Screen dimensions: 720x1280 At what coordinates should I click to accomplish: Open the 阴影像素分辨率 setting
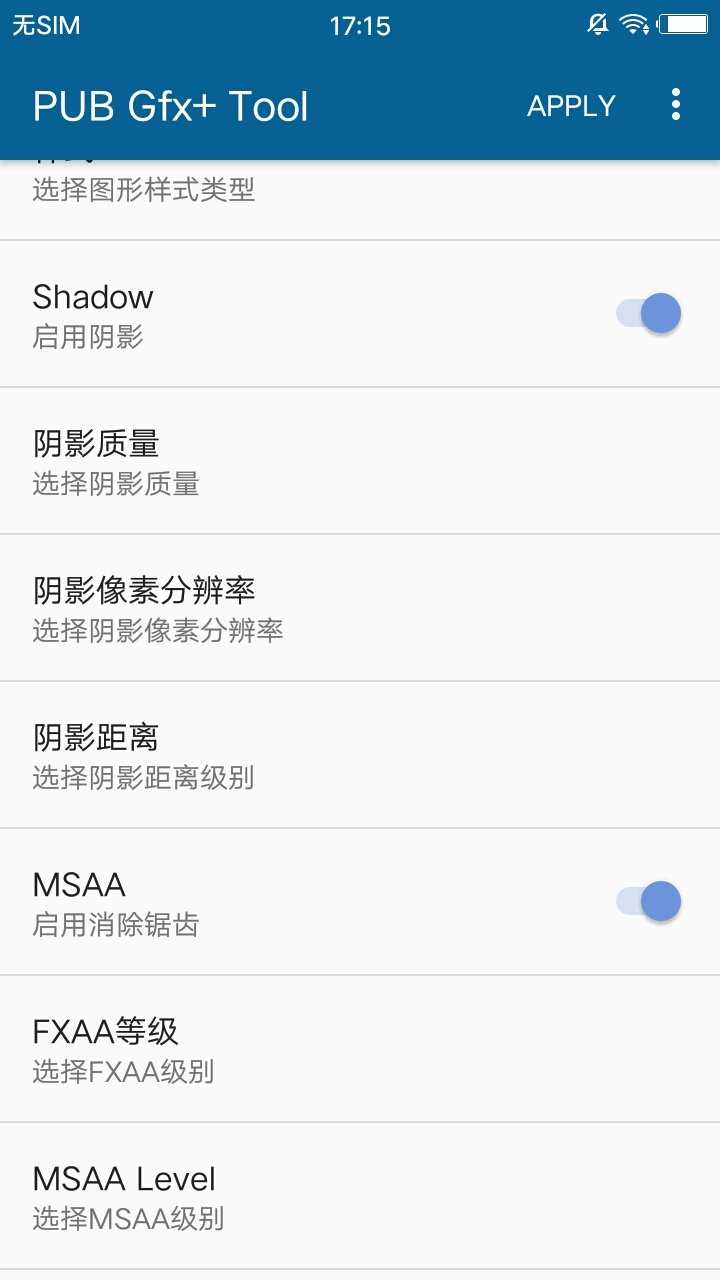pos(360,608)
